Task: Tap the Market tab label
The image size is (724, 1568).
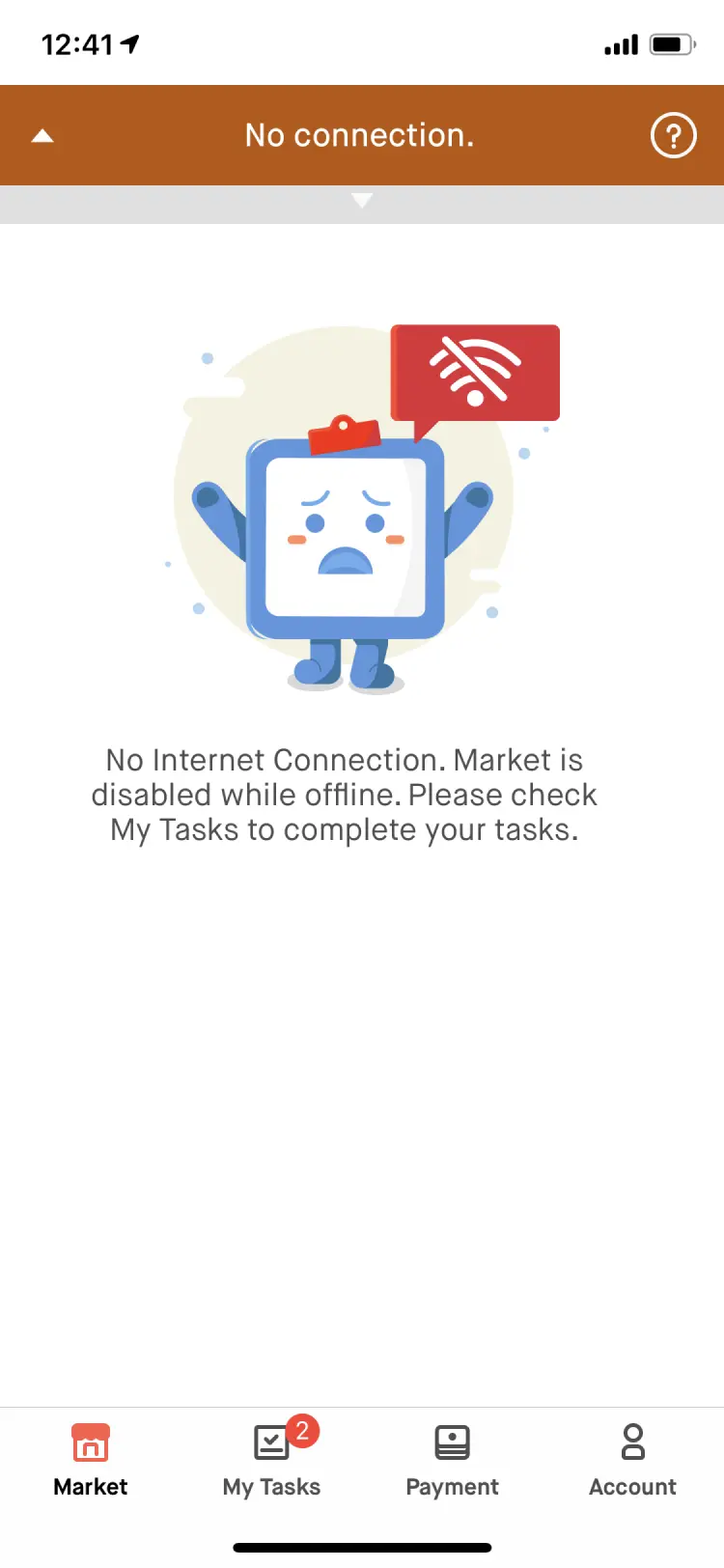Action: (90, 1487)
